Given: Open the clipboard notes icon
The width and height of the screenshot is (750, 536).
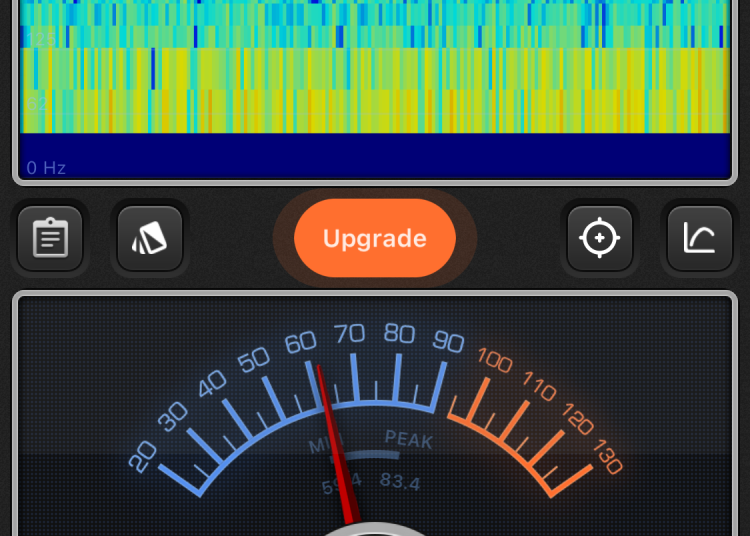Looking at the screenshot, I should tap(50, 238).
